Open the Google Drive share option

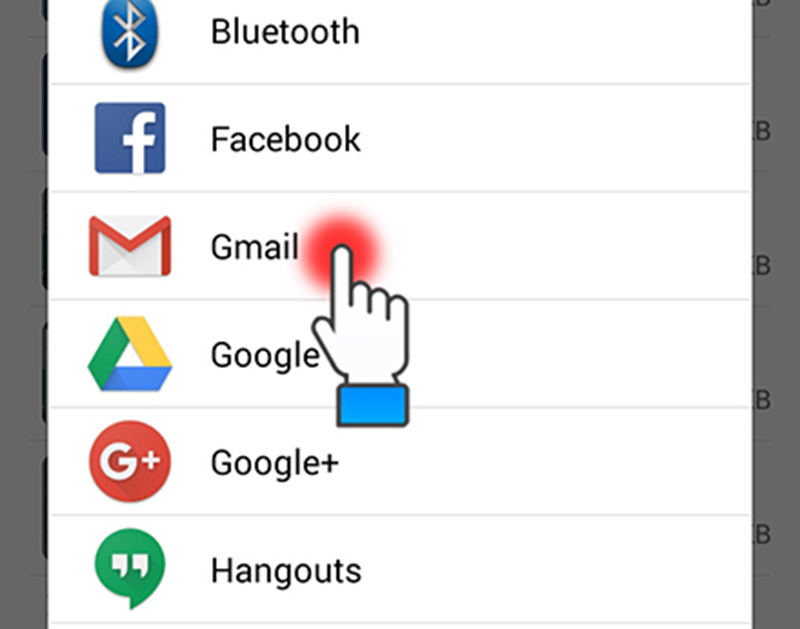pyautogui.click(x=263, y=355)
